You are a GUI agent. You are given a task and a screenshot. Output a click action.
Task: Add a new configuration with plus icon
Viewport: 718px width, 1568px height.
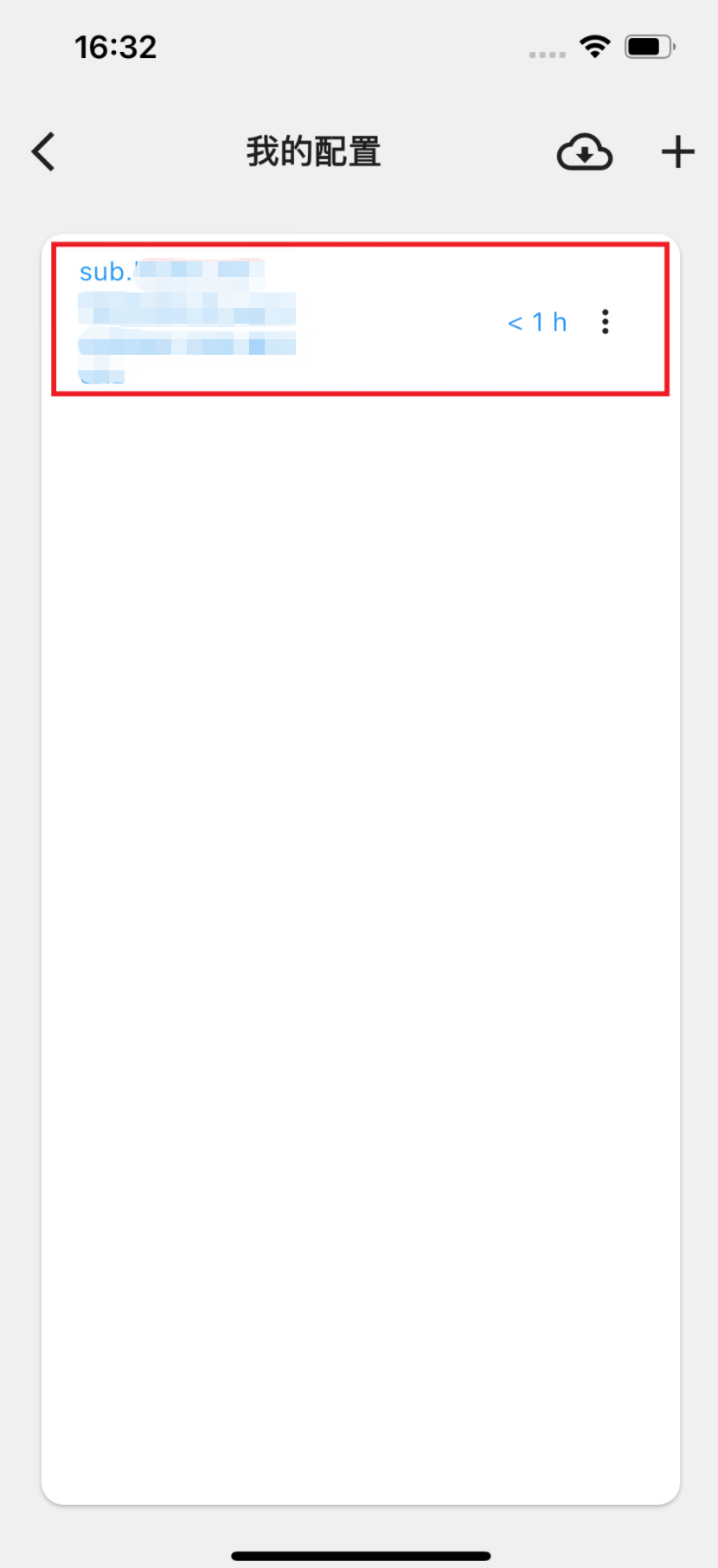[677, 152]
